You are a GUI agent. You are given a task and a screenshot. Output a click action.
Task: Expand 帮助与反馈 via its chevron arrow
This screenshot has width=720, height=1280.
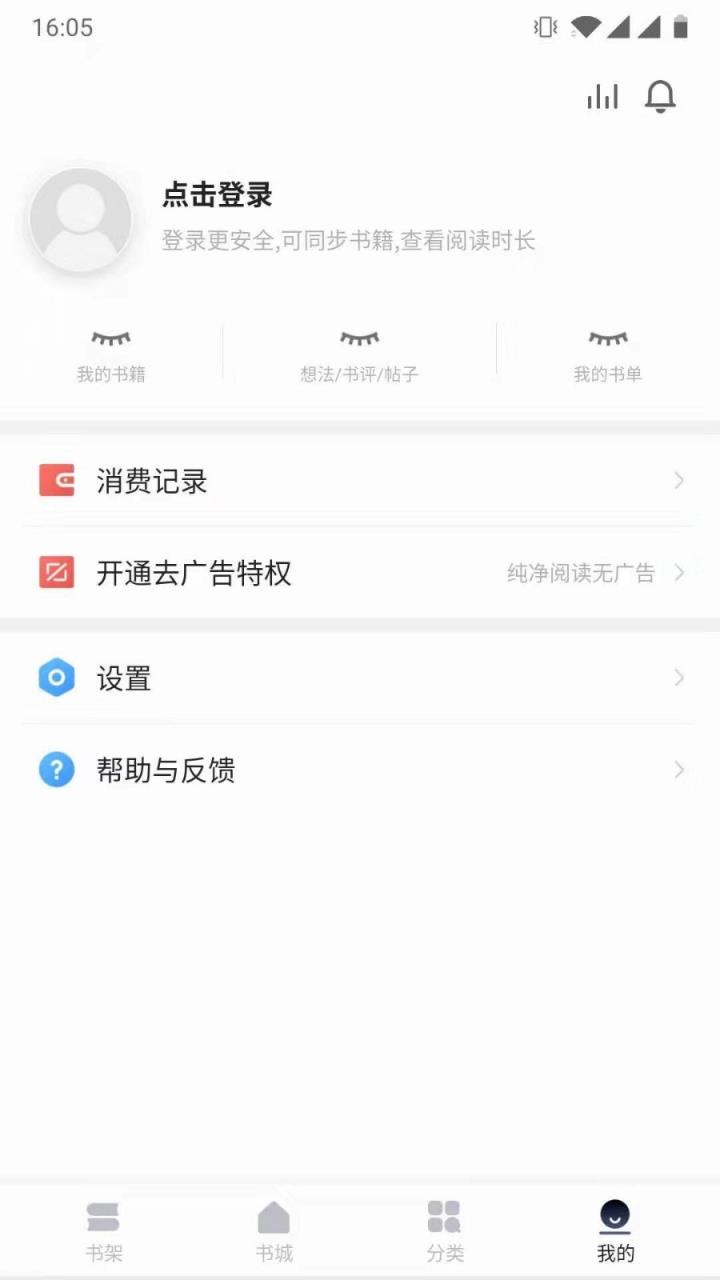coord(680,770)
